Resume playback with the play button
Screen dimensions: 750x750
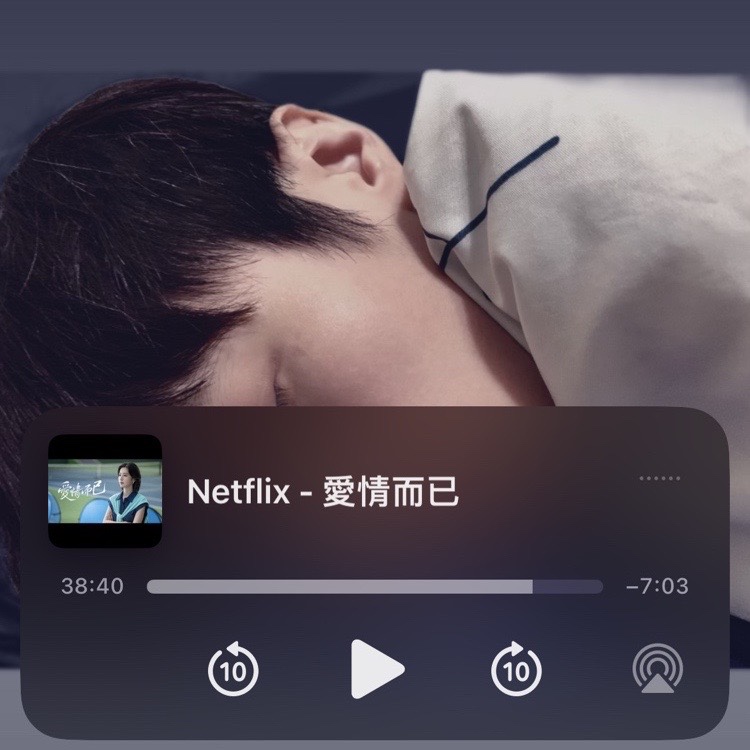pos(376,669)
